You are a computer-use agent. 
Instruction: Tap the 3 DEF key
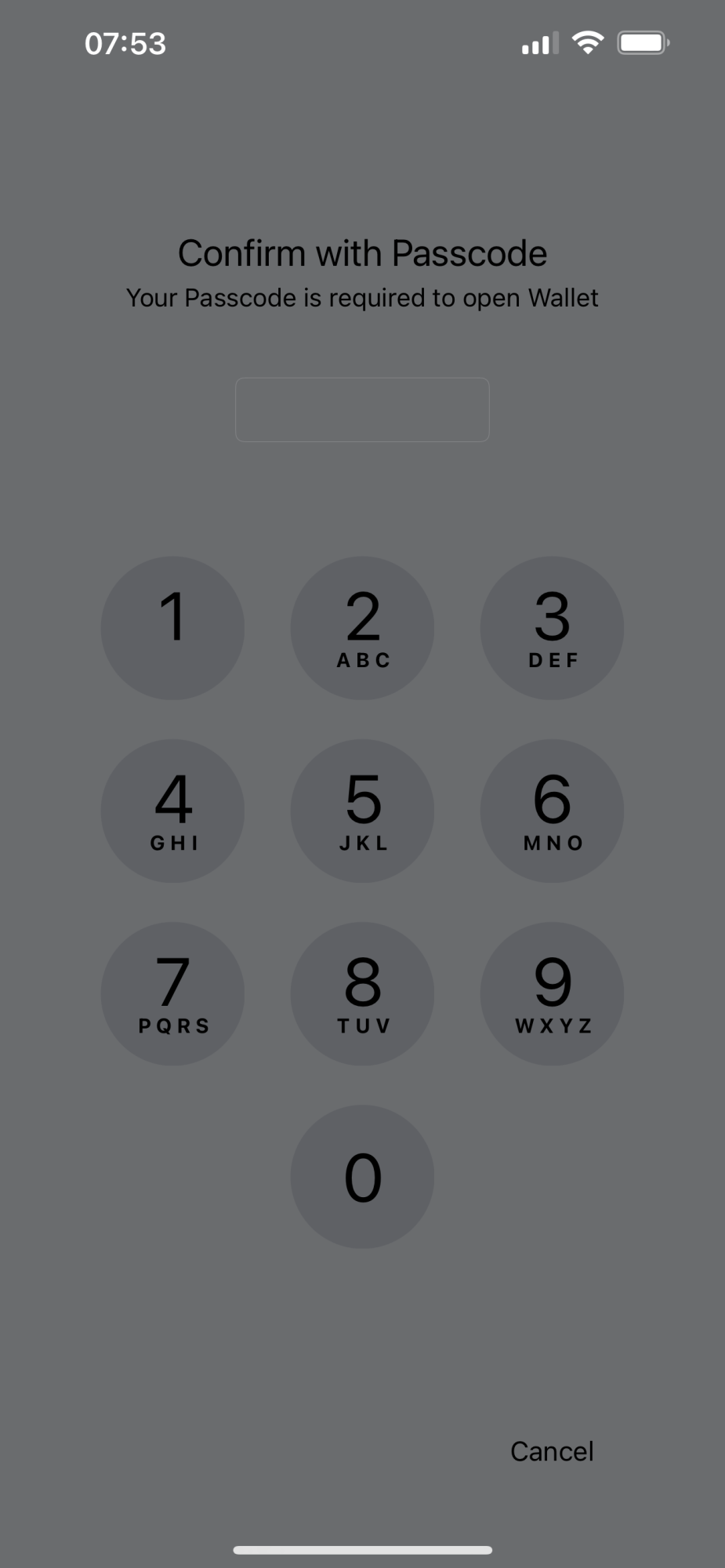(552, 628)
